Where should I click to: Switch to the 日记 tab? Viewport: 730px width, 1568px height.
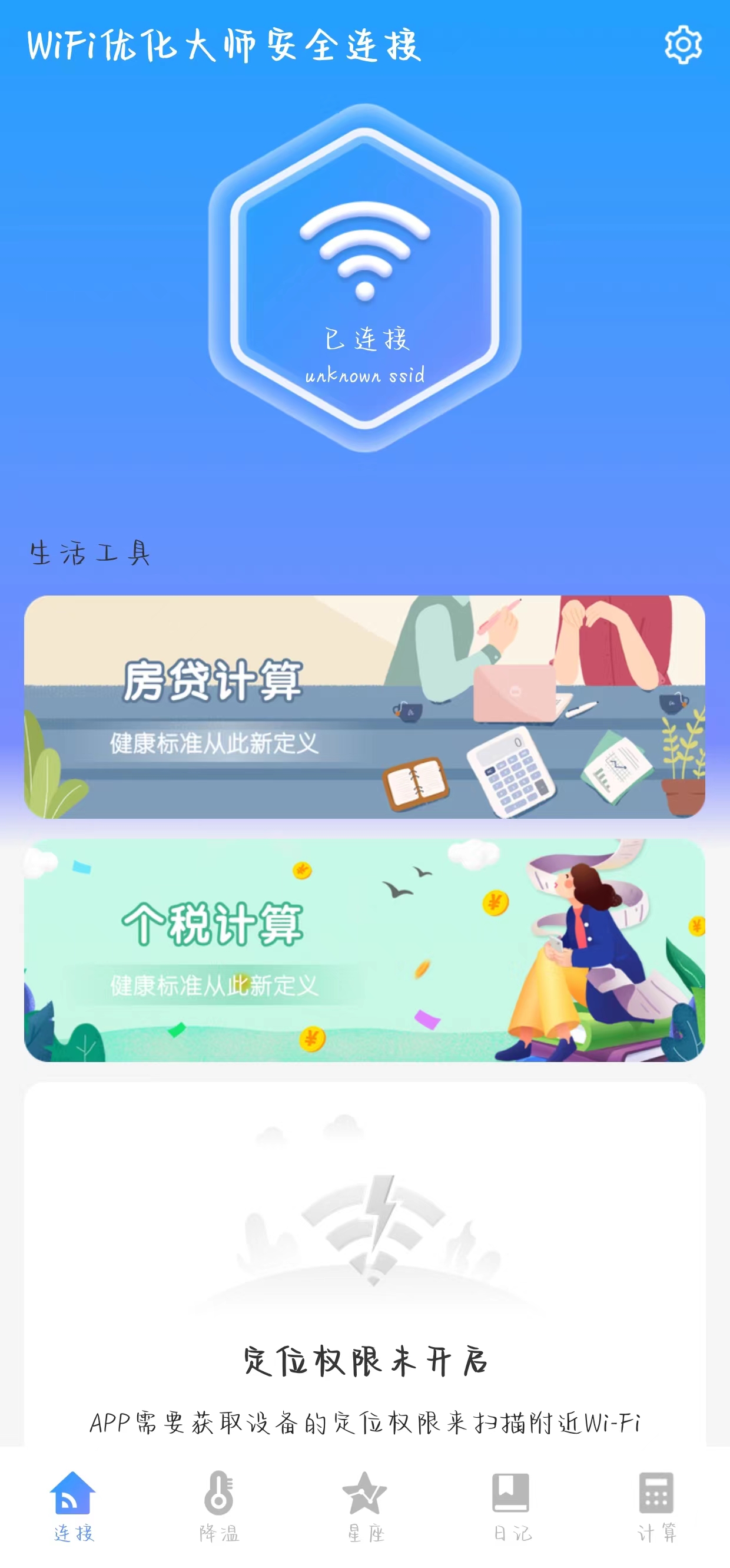(x=511, y=1506)
